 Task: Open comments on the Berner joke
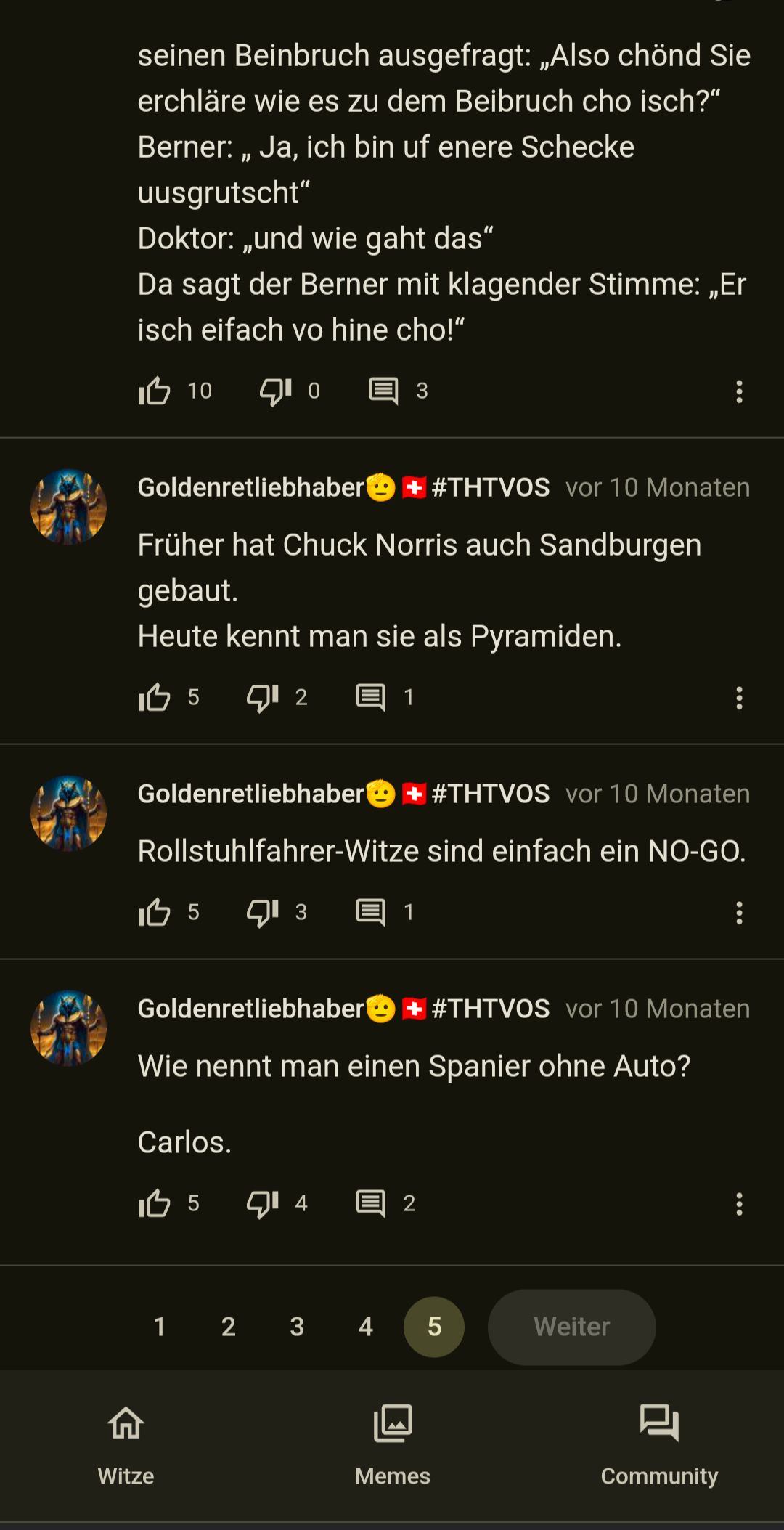384,391
